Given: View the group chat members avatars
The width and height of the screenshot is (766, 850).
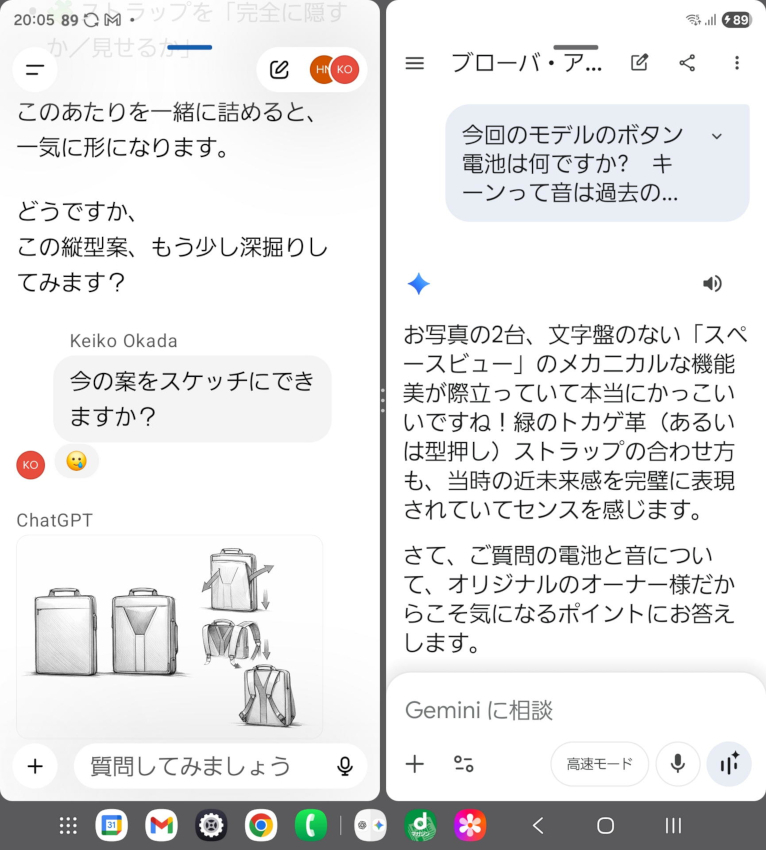Looking at the screenshot, I should (x=334, y=70).
